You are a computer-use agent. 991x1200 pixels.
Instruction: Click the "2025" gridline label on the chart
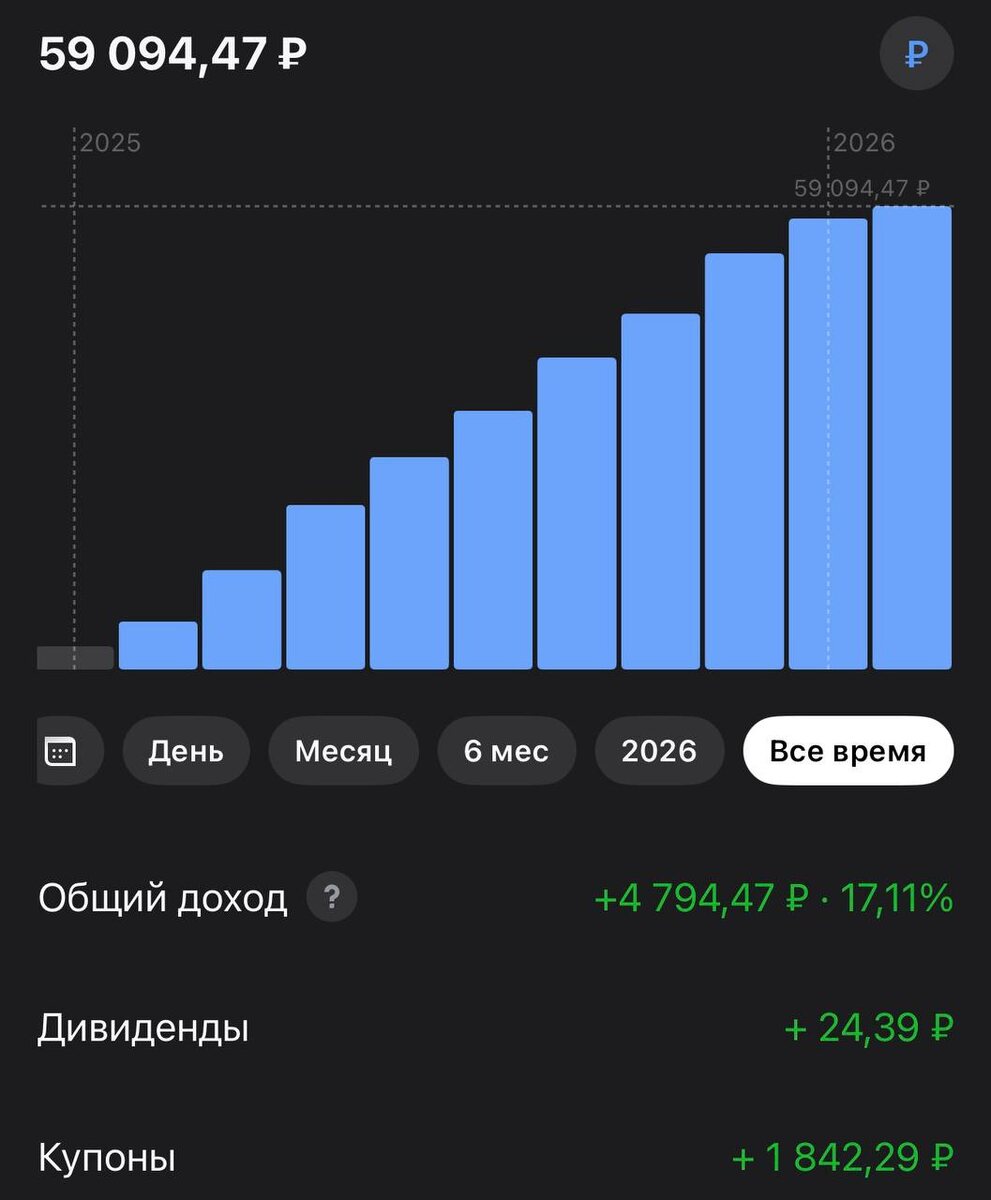(113, 142)
